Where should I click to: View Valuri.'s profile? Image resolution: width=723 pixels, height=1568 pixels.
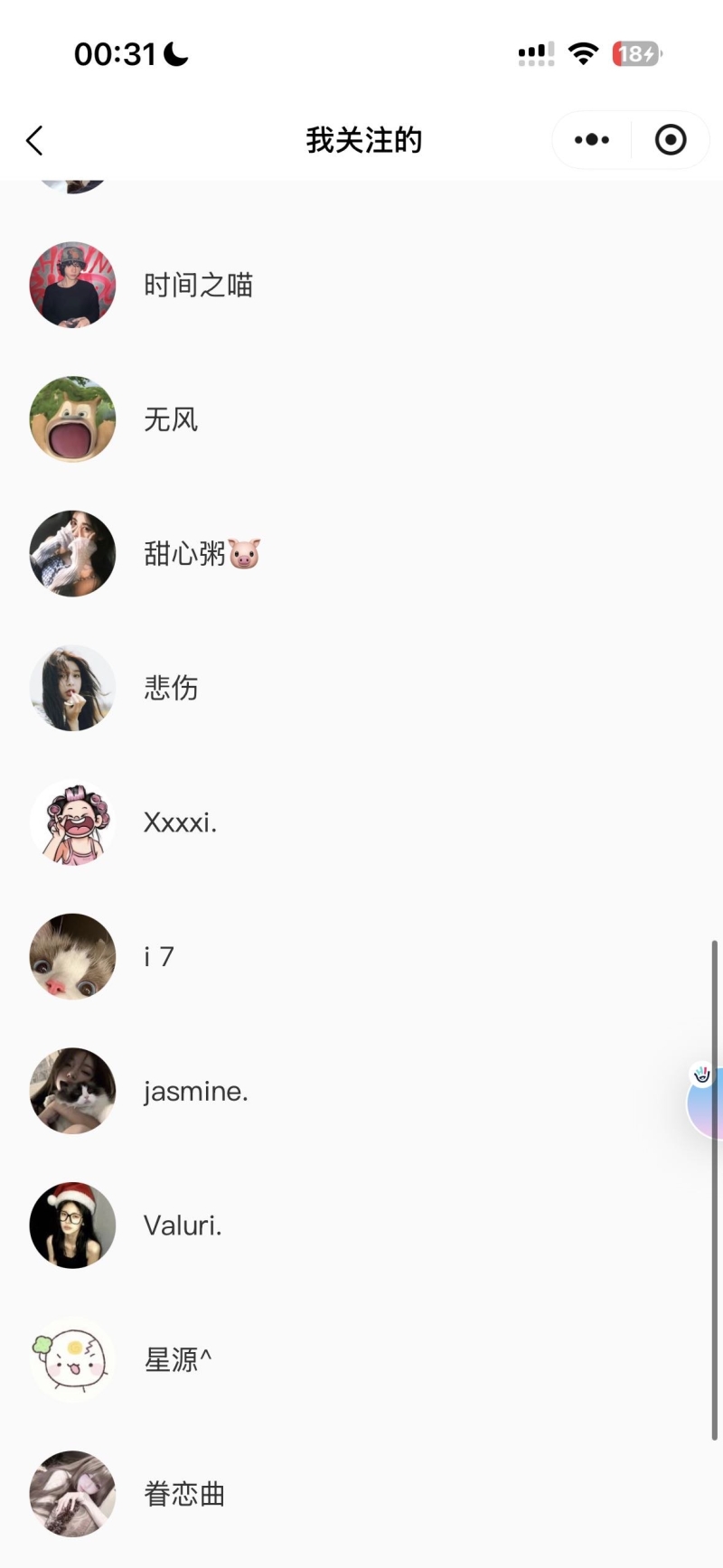[x=183, y=1226]
